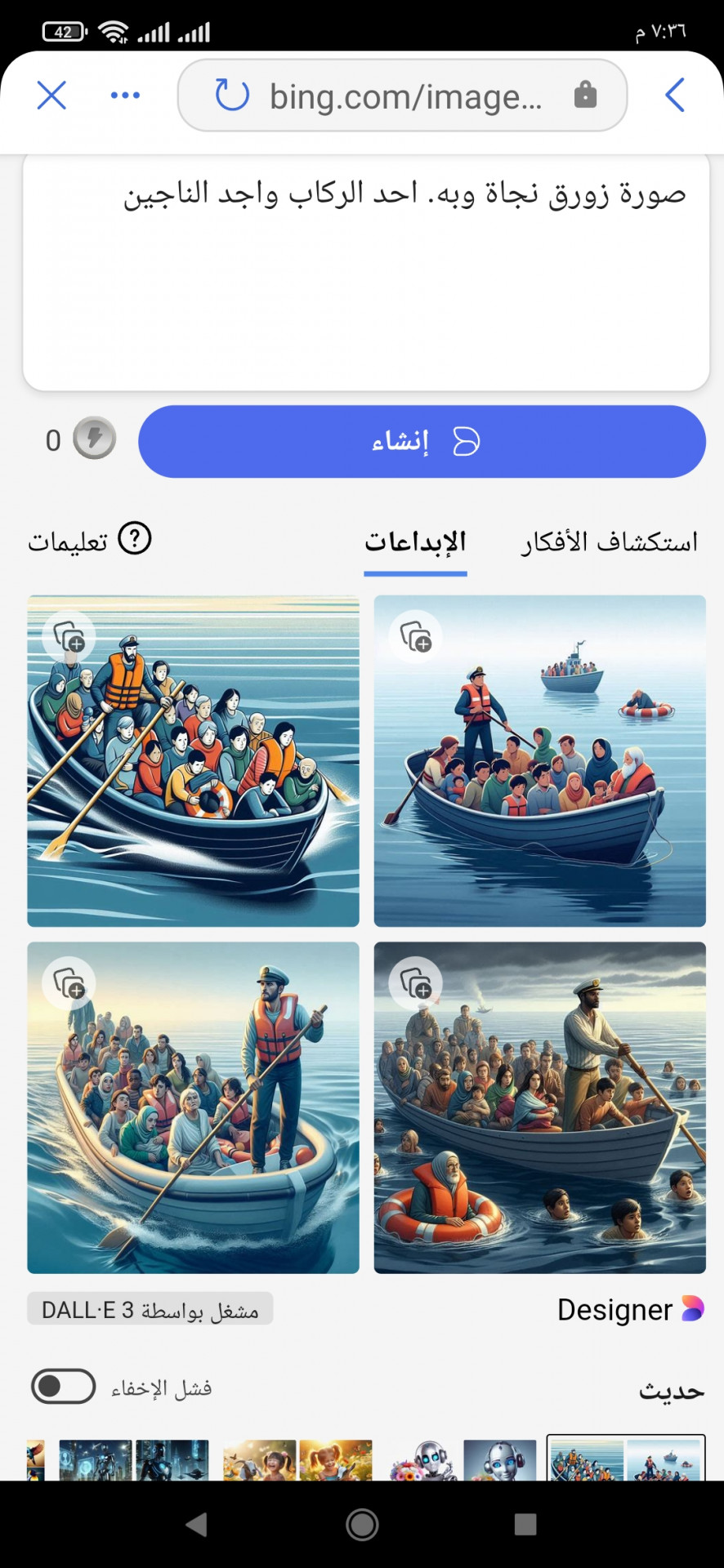This screenshot has width=724, height=1568.
Task: Open the boosts lightning coin
Action: (x=94, y=439)
